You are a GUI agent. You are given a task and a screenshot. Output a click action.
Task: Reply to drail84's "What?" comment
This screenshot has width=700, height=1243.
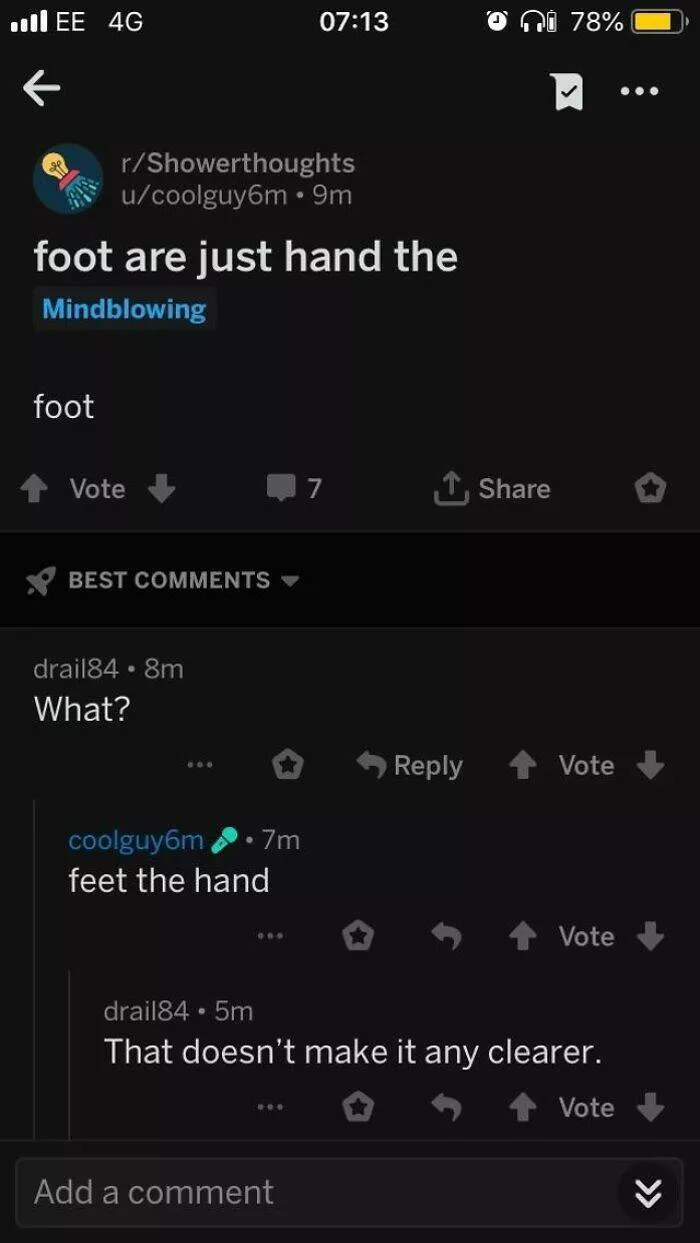(x=411, y=765)
